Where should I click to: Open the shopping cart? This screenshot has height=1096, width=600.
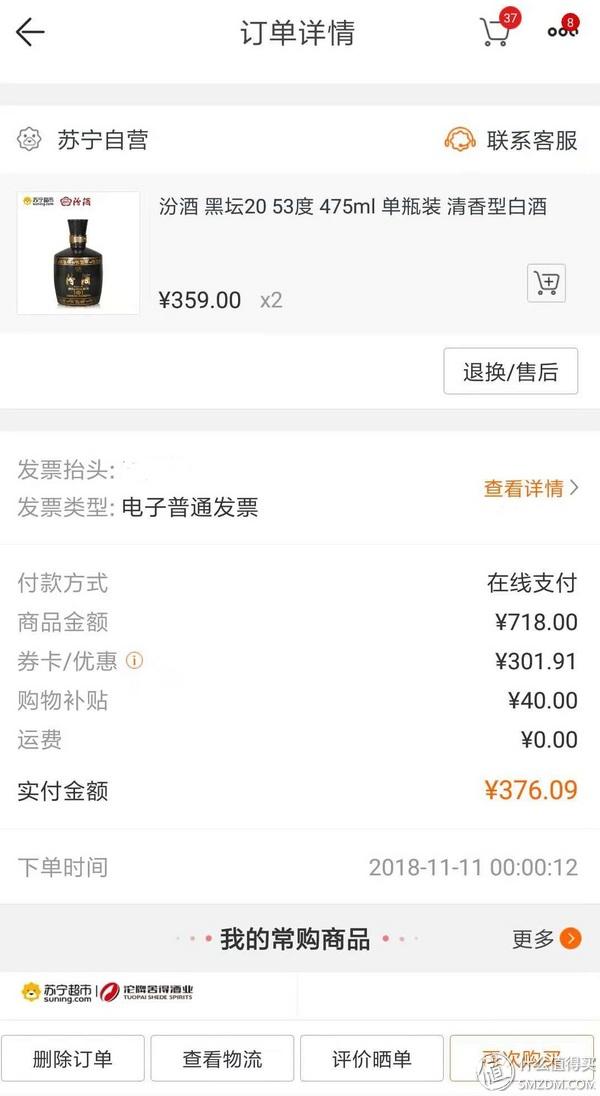point(496,31)
